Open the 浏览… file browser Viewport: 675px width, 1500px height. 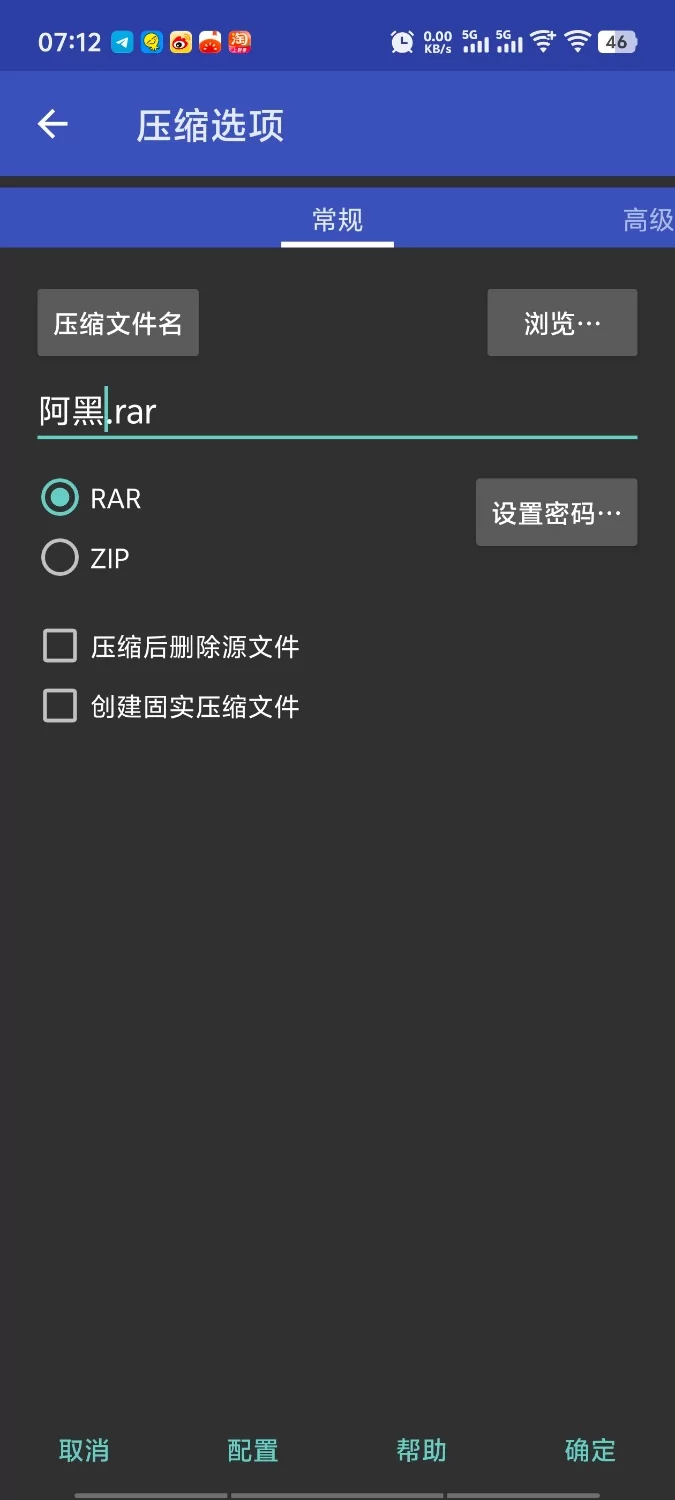coord(562,323)
